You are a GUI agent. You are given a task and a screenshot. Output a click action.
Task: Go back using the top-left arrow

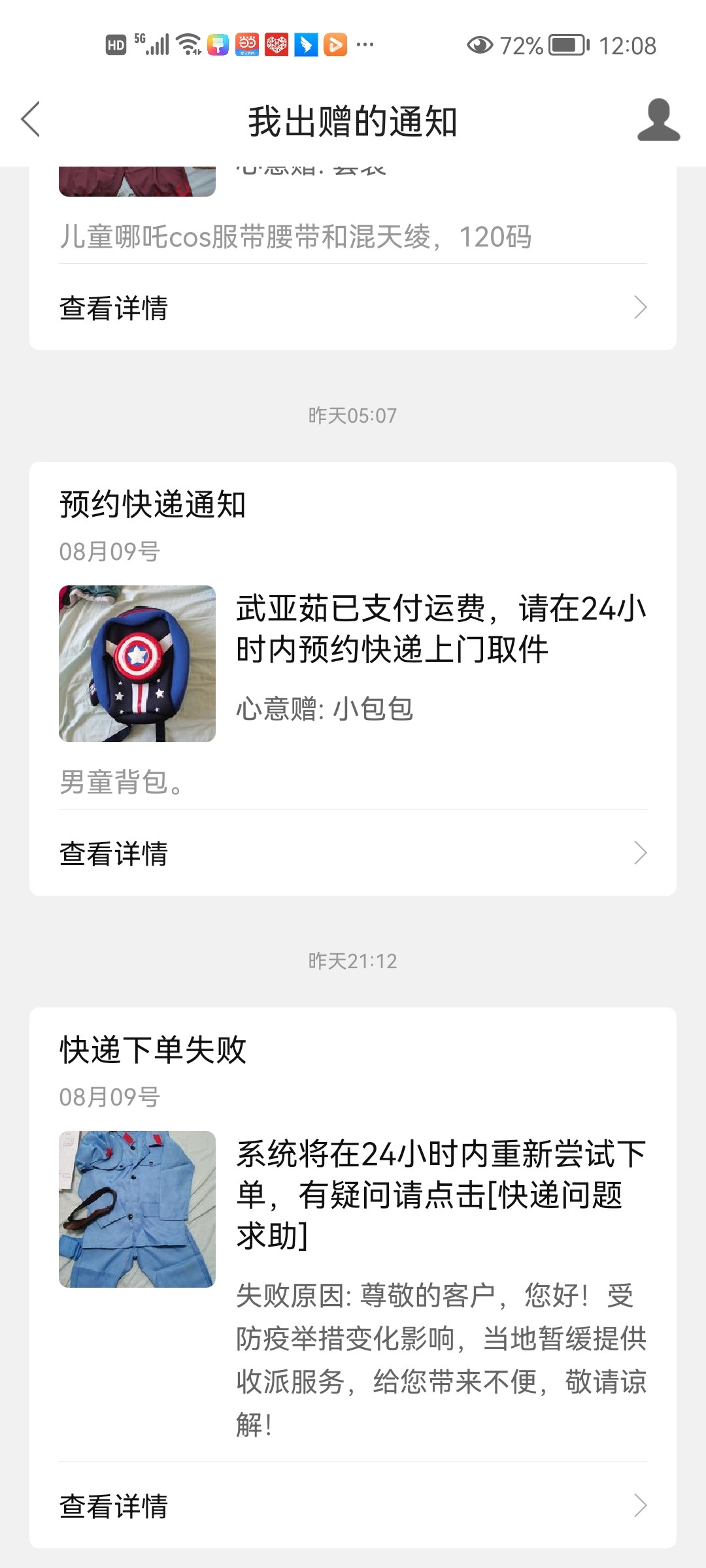click(x=31, y=120)
